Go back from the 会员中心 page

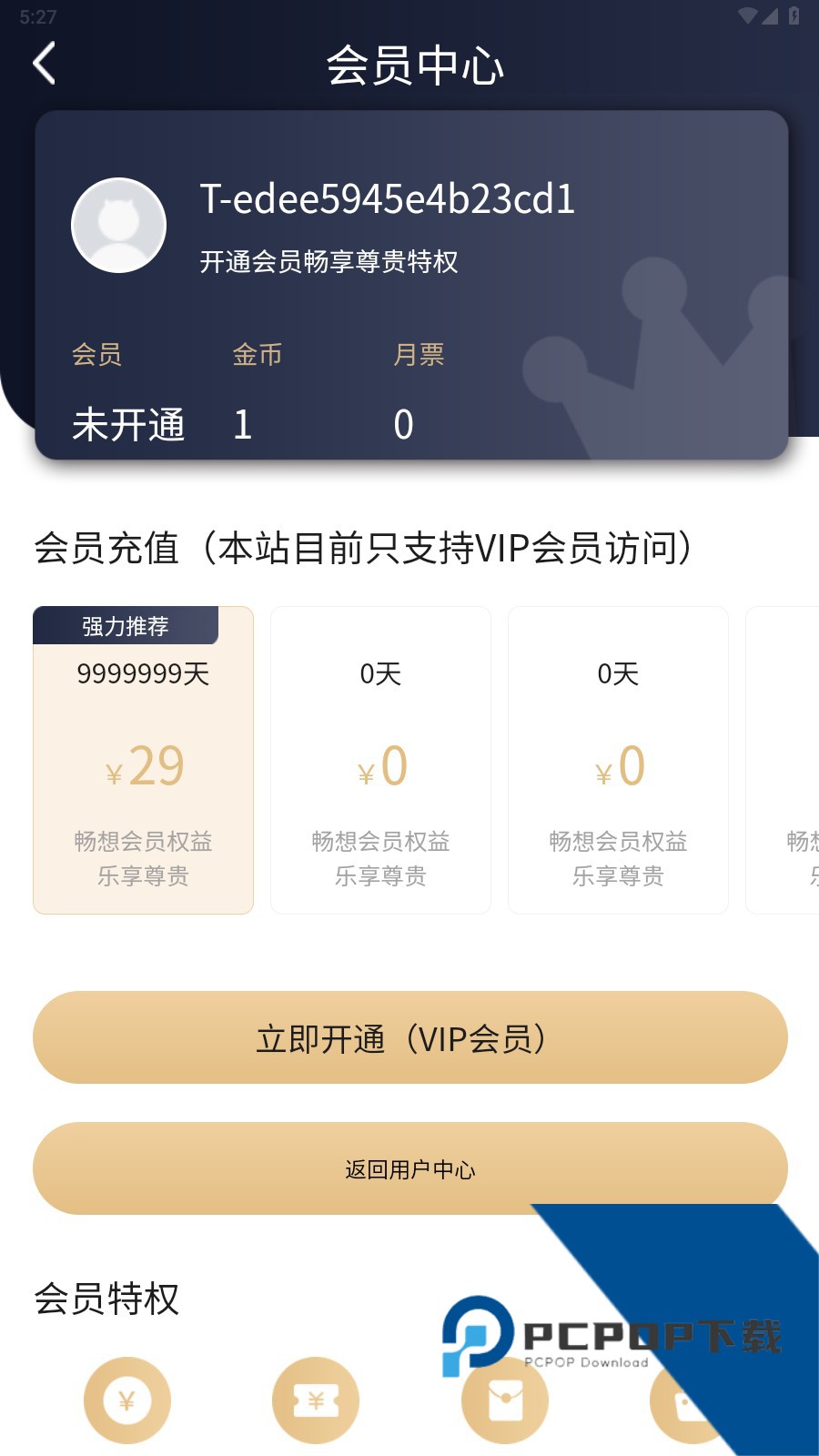tap(44, 64)
